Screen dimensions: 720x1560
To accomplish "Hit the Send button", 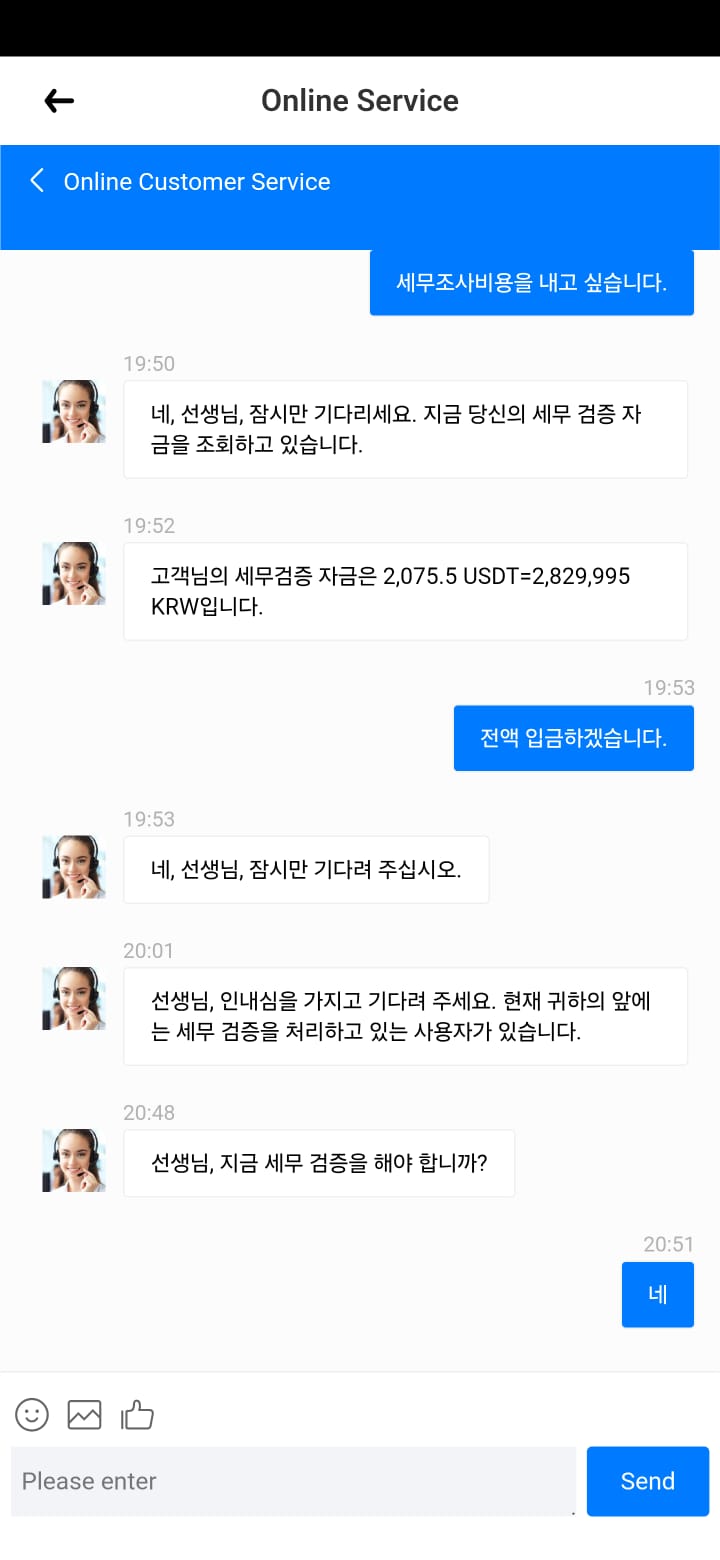I will (648, 1481).
